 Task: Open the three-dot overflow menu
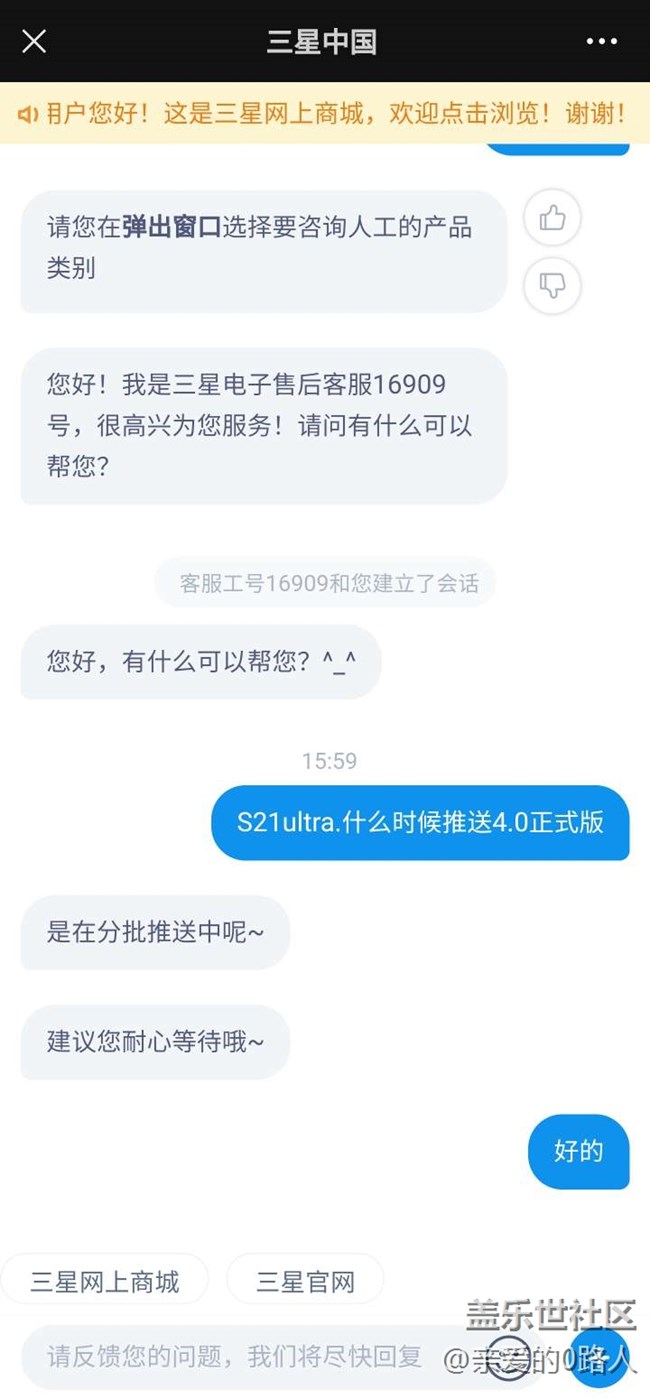tap(601, 41)
